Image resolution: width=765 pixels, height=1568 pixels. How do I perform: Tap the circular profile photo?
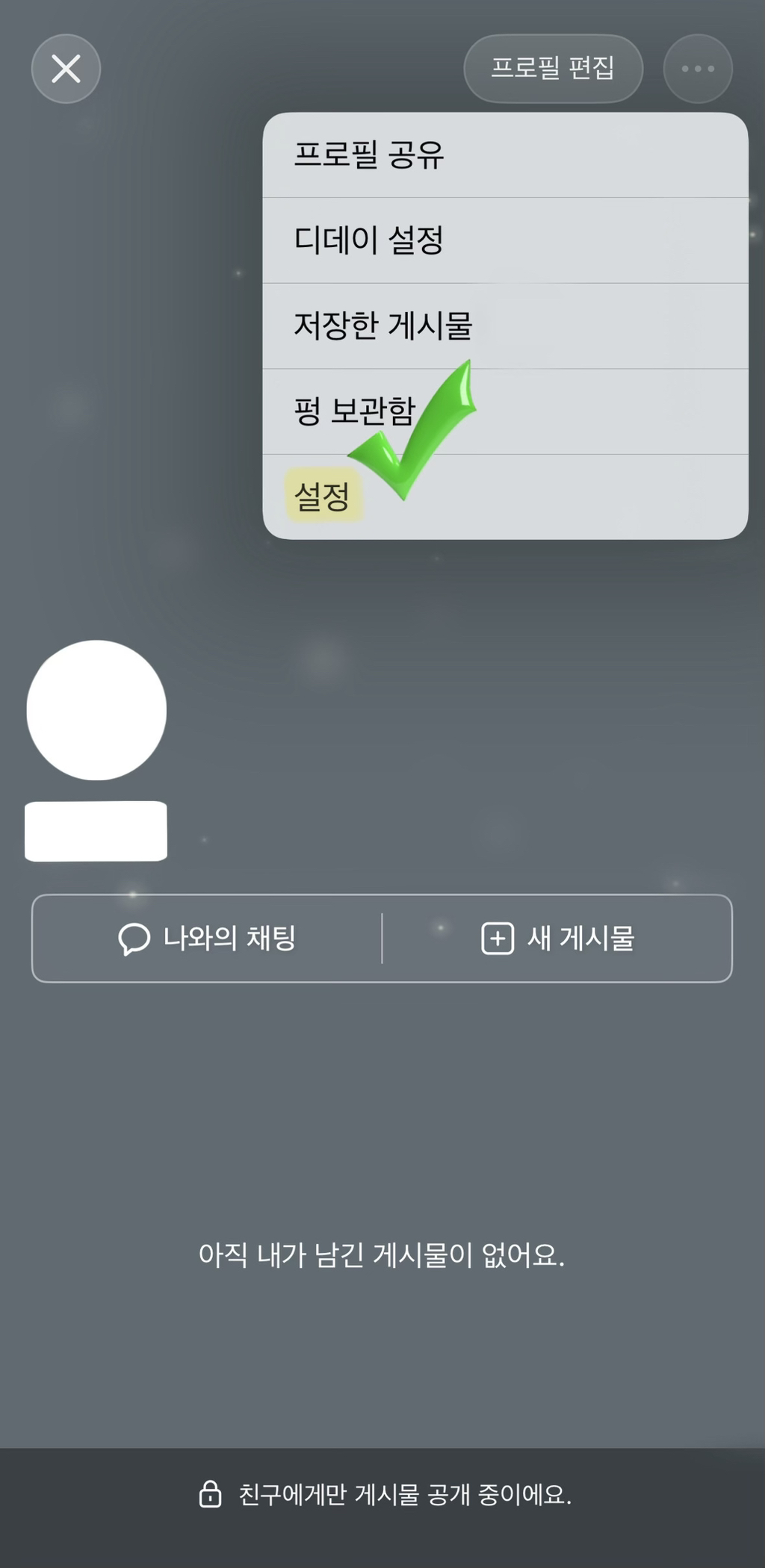coord(96,709)
